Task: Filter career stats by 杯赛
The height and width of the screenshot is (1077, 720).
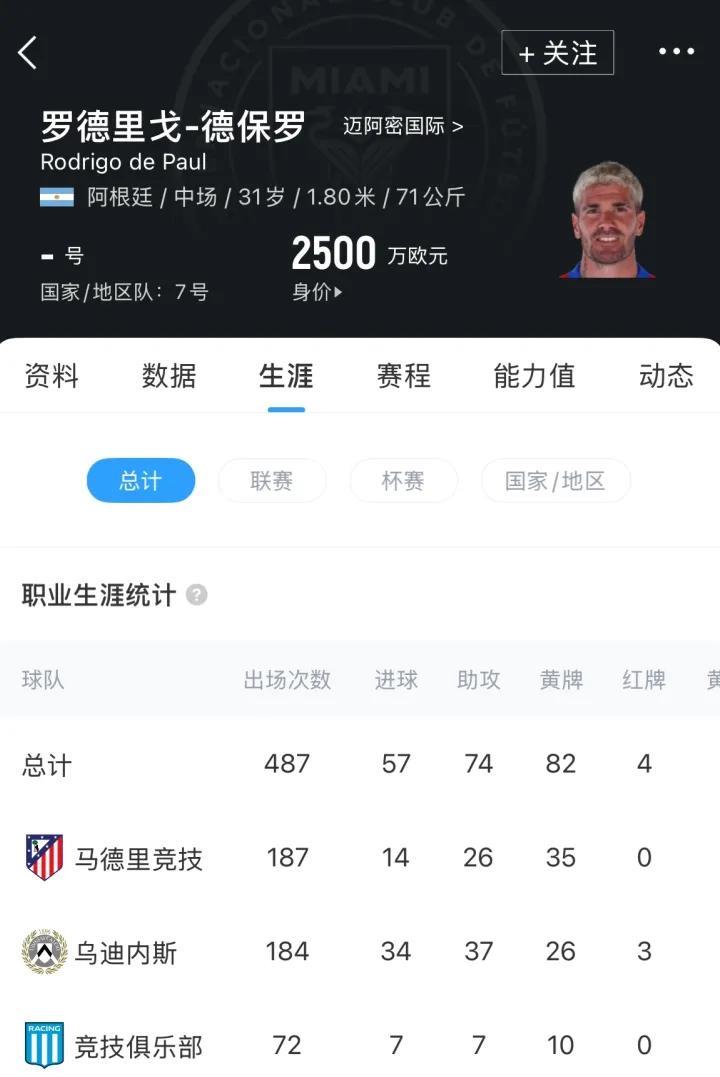Action: [403, 481]
